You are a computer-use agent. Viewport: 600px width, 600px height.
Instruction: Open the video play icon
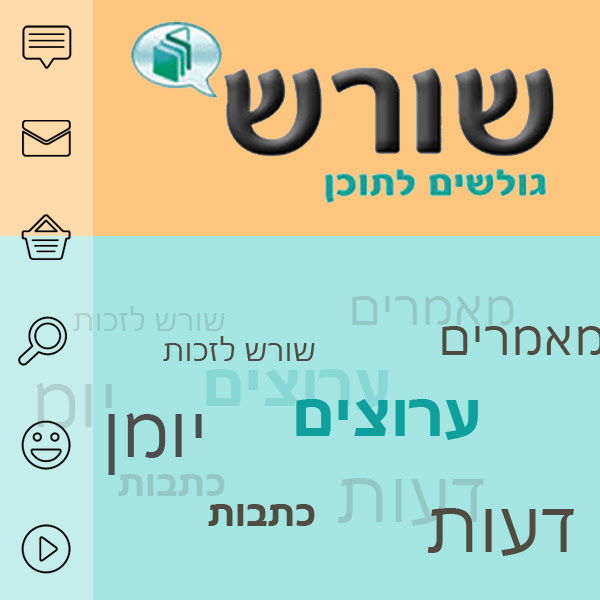pyautogui.click(x=46, y=548)
